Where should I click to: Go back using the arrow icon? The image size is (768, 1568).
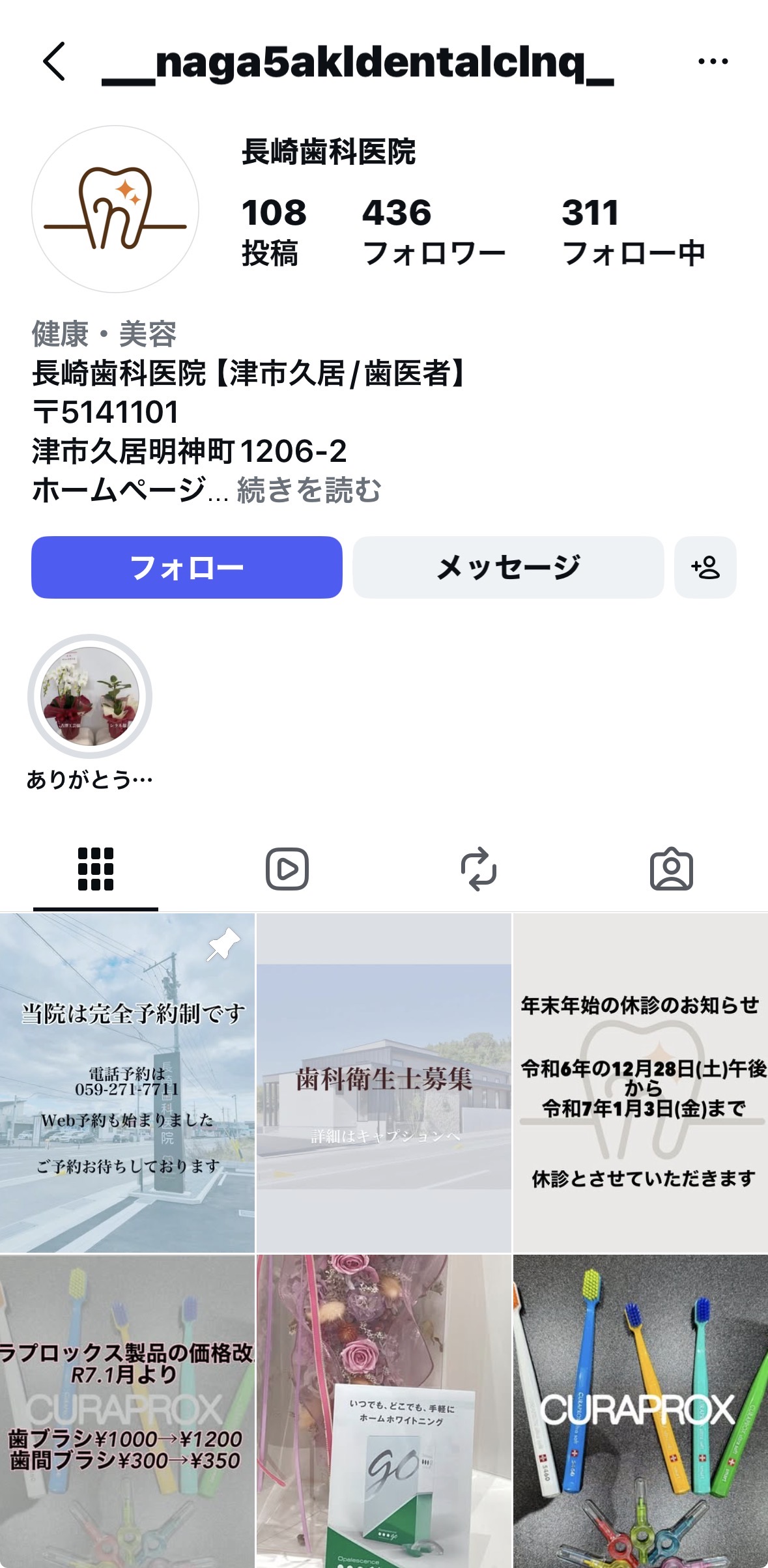[54, 61]
